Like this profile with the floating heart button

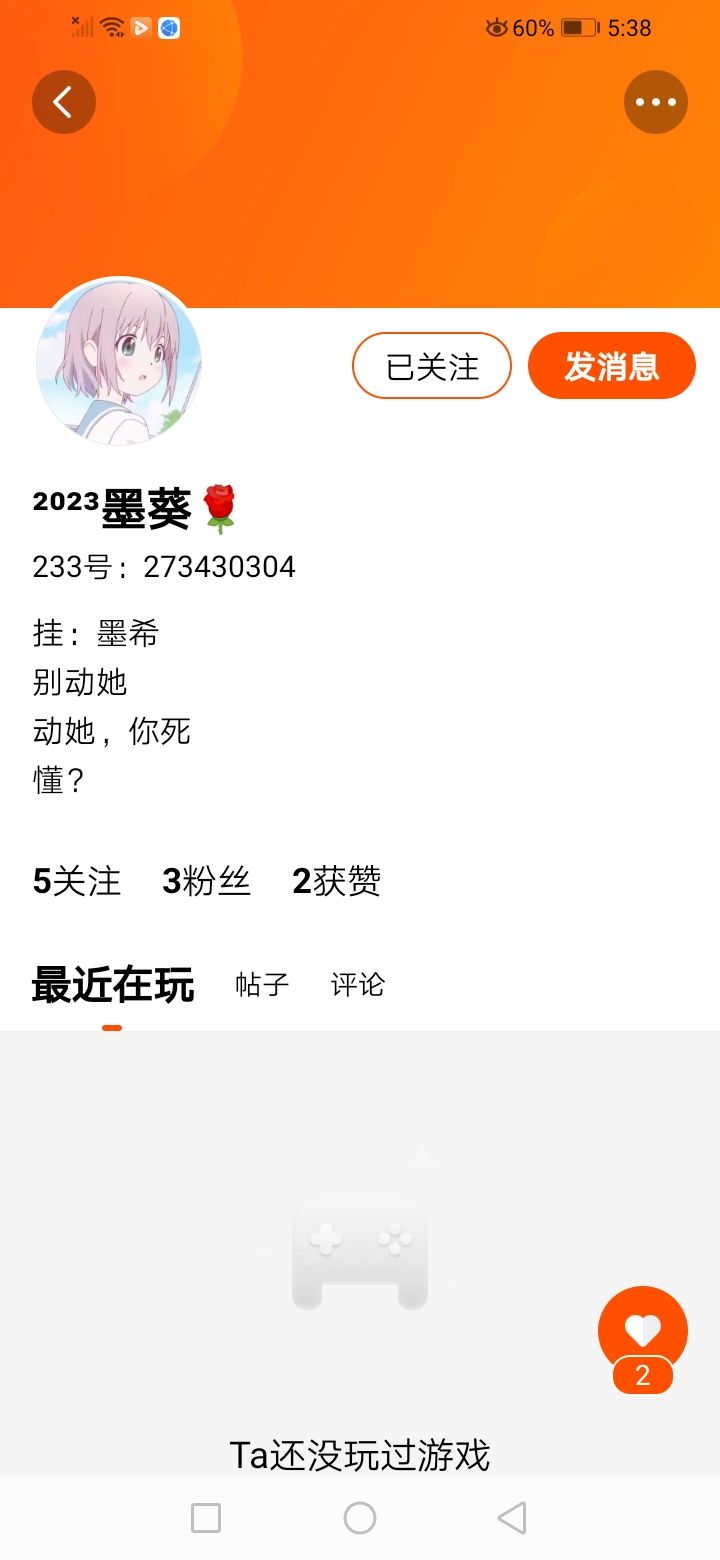(x=643, y=1331)
